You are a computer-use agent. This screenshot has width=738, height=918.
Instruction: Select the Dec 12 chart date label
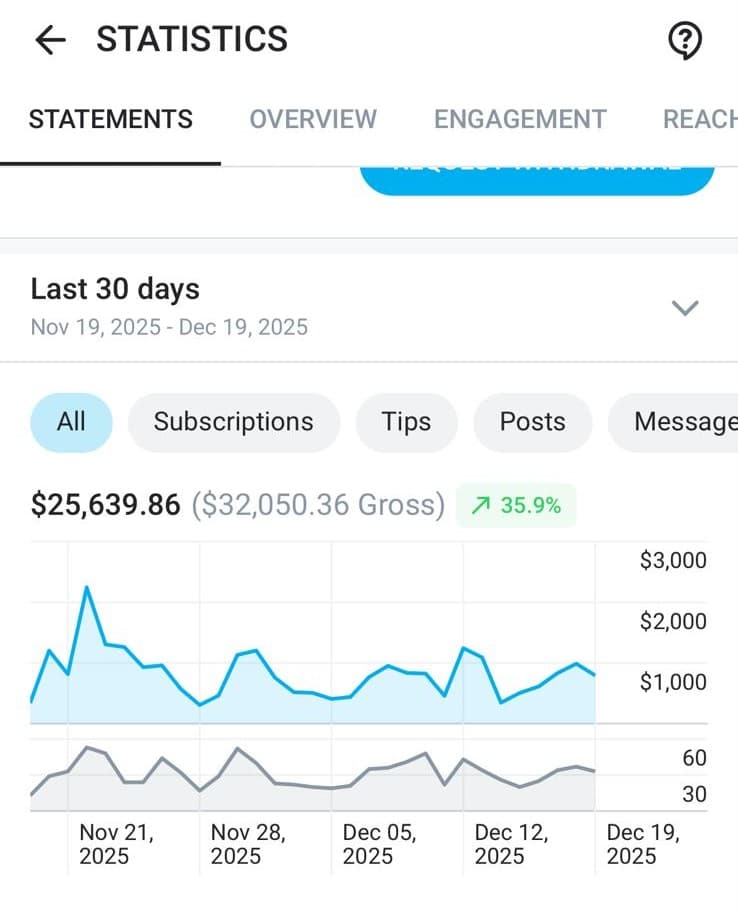tap(511, 843)
